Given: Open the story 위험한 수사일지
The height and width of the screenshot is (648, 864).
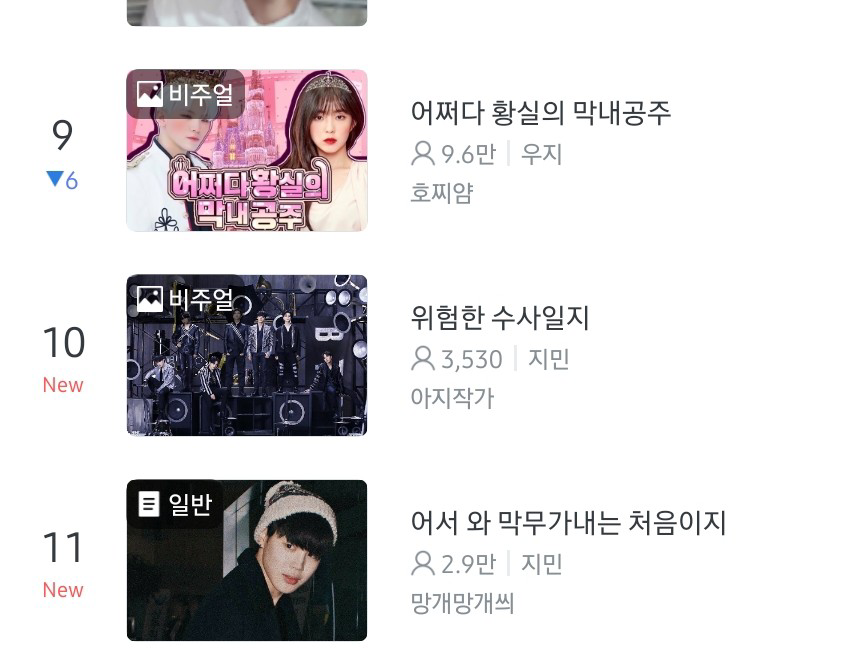Looking at the screenshot, I should tap(500, 318).
